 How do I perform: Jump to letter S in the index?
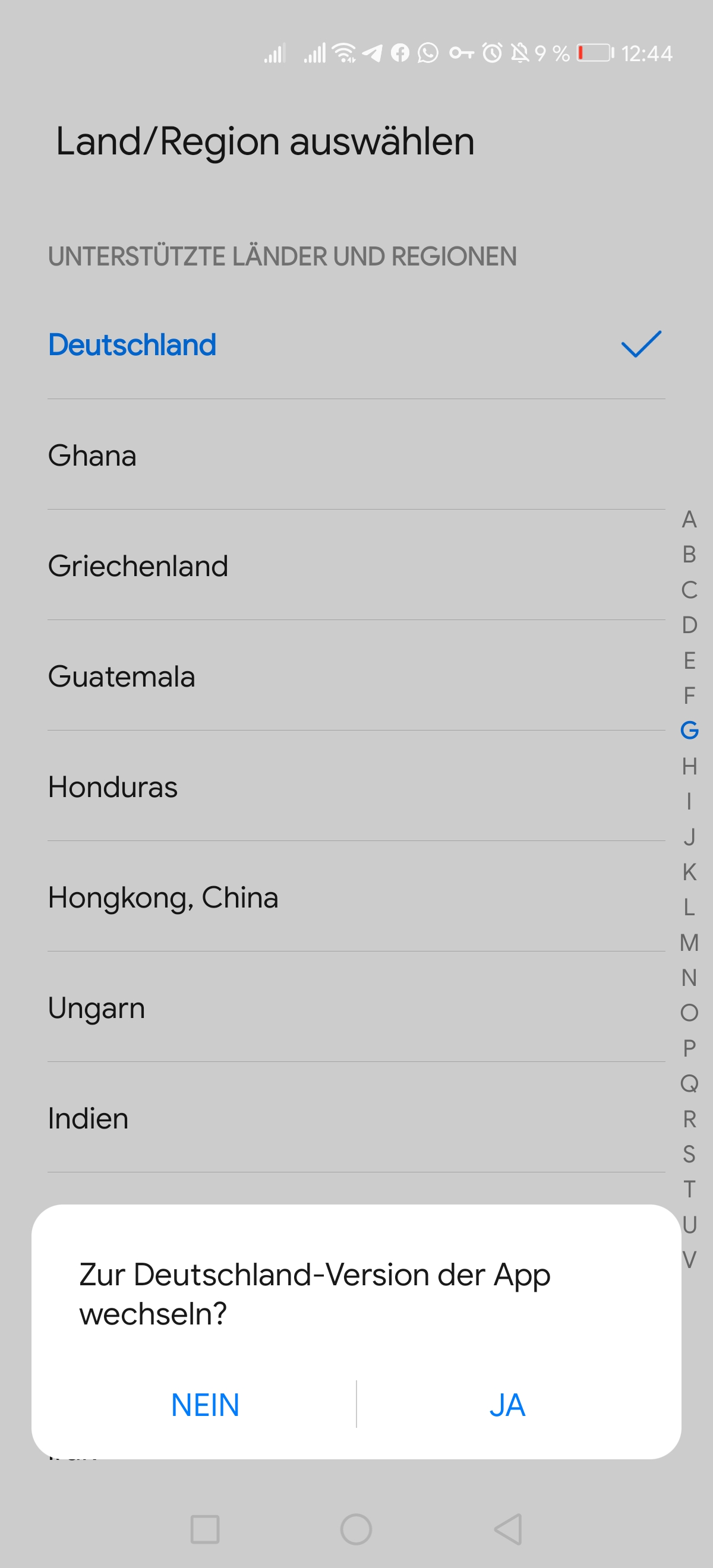[689, 1153]
